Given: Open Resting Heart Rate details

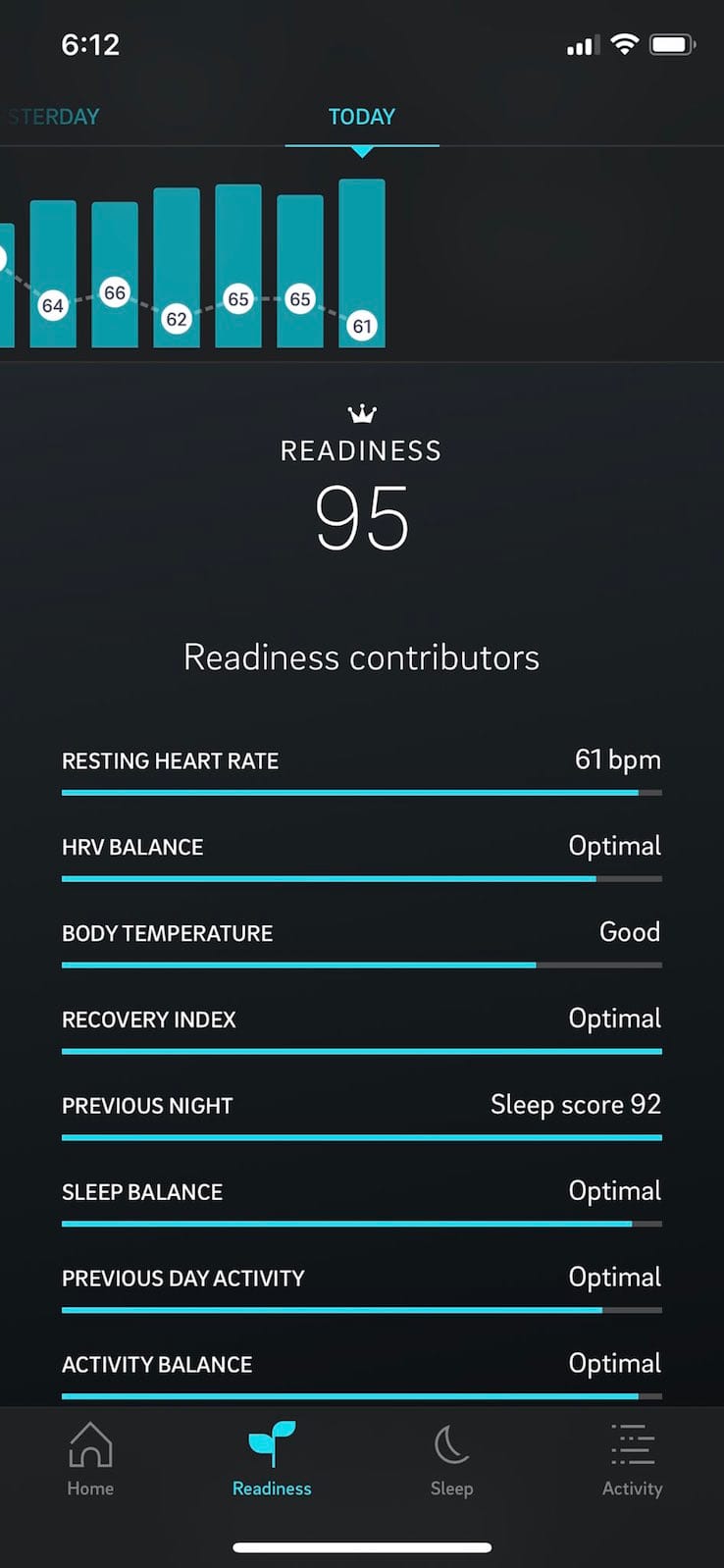Looking at the screenshot, I should click(361, 762).
